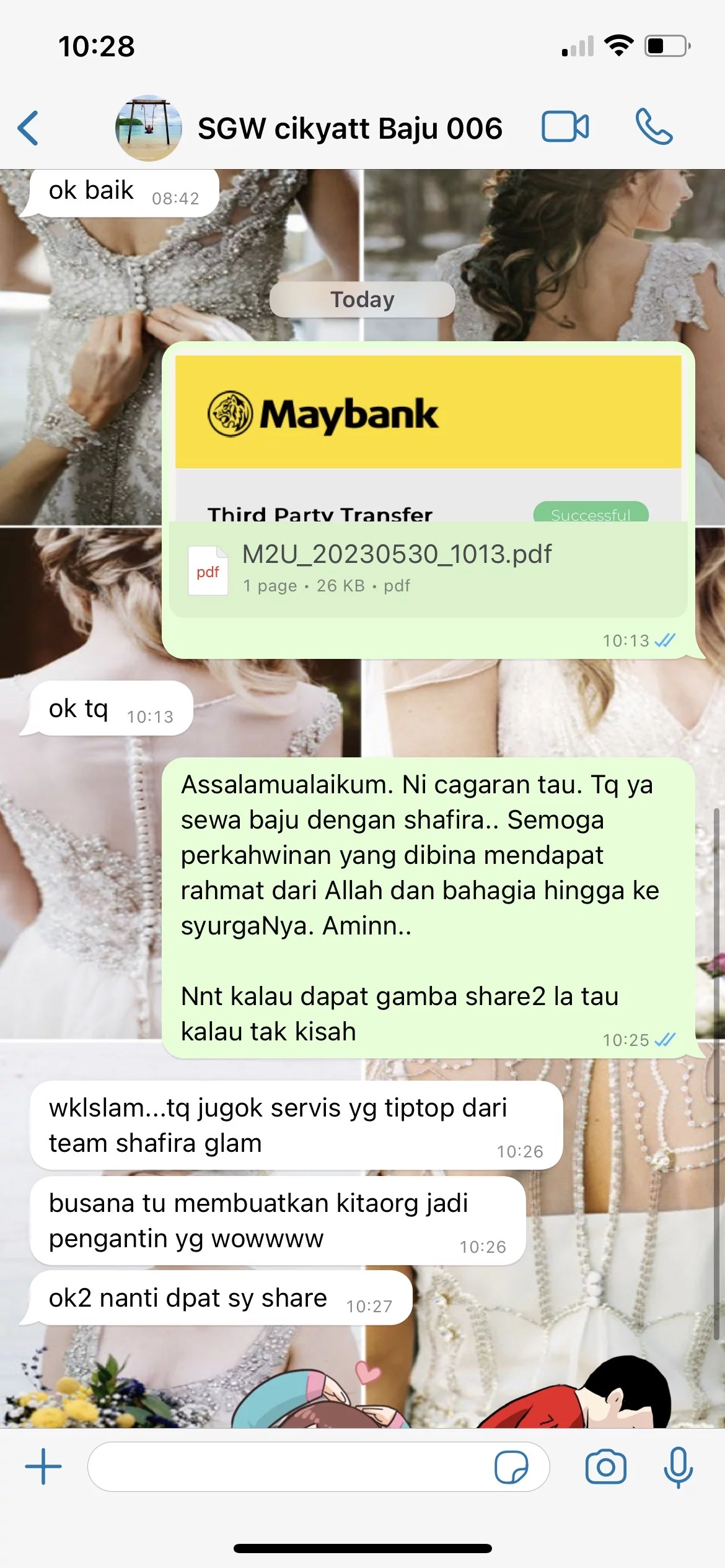Screen dimensions: 725x1568
Task: Open the sticker picker in message box
Action: point(511,1466)
